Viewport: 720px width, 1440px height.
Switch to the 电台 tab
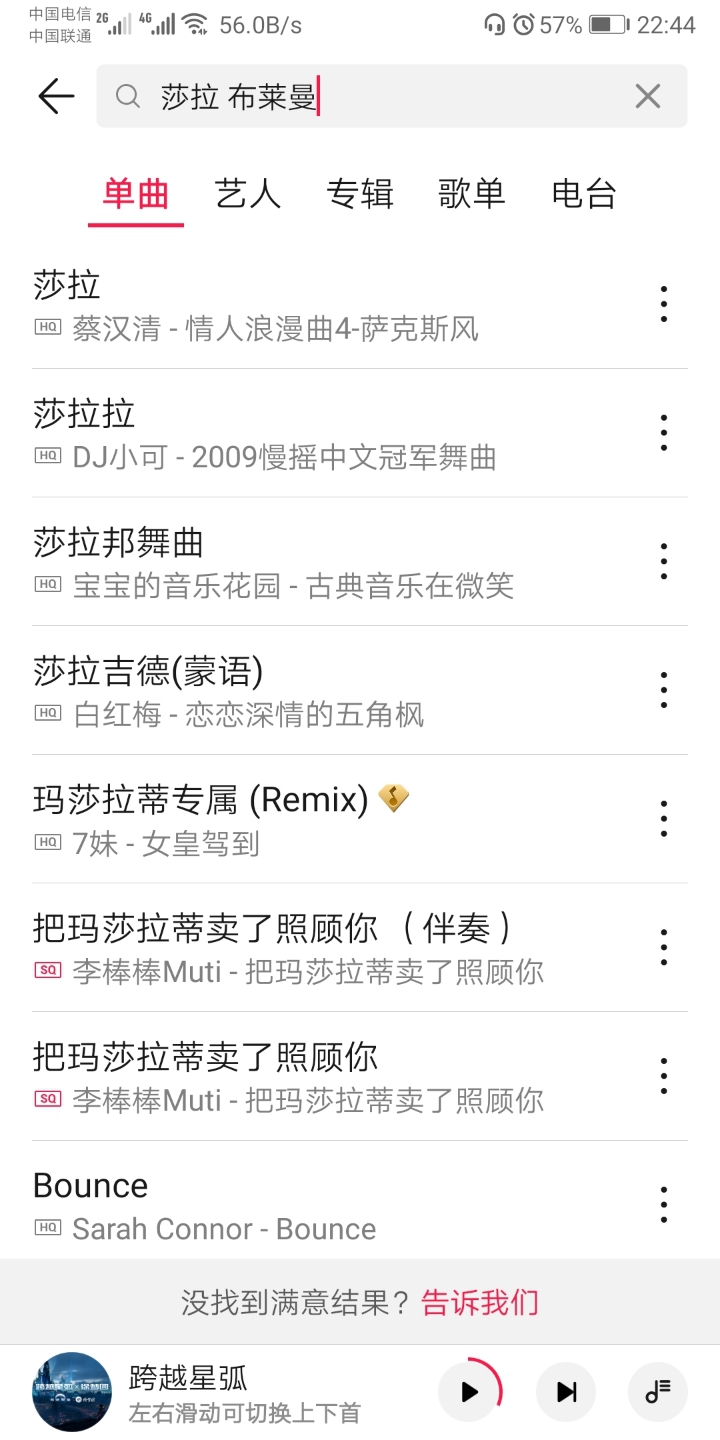tap(583, 195)
